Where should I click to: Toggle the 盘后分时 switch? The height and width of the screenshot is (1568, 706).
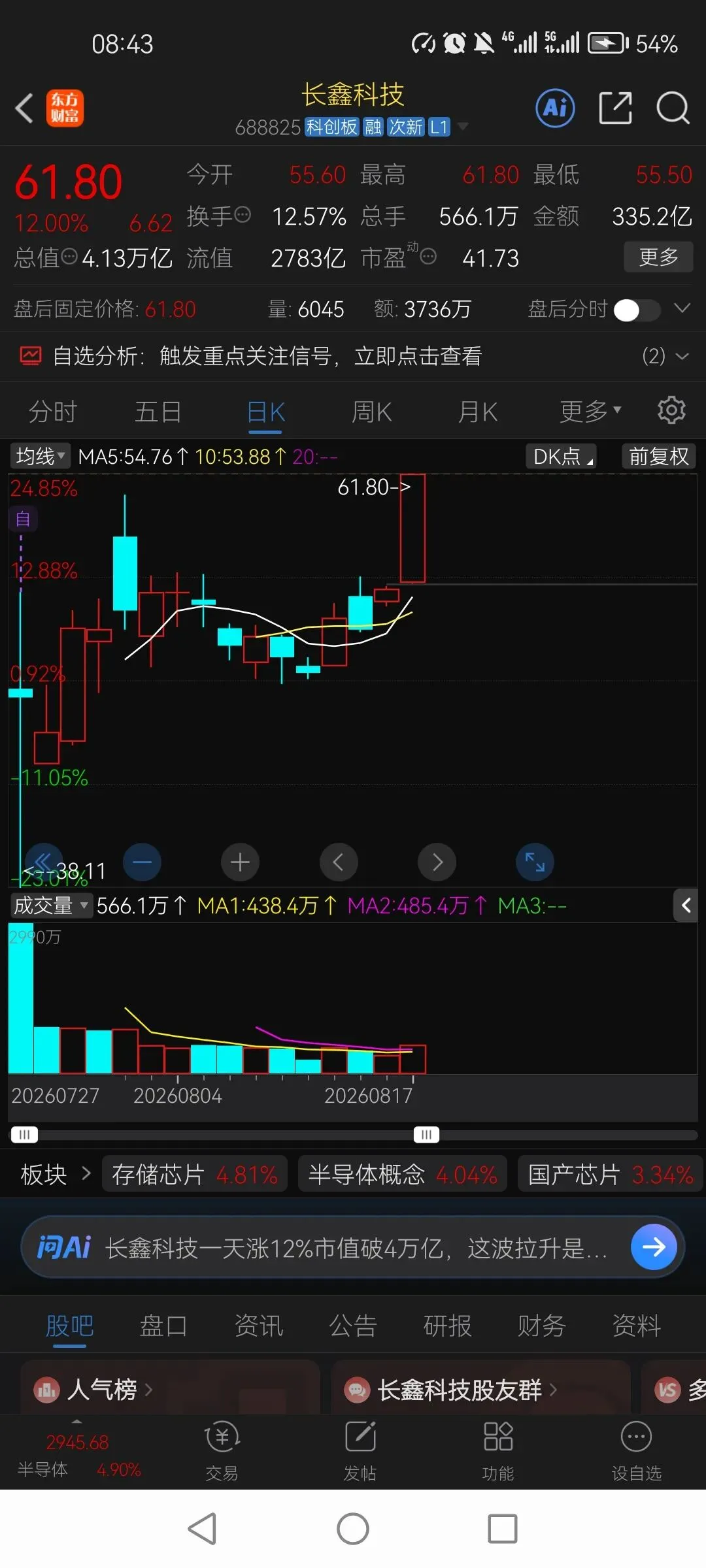(x=637, y=310)
